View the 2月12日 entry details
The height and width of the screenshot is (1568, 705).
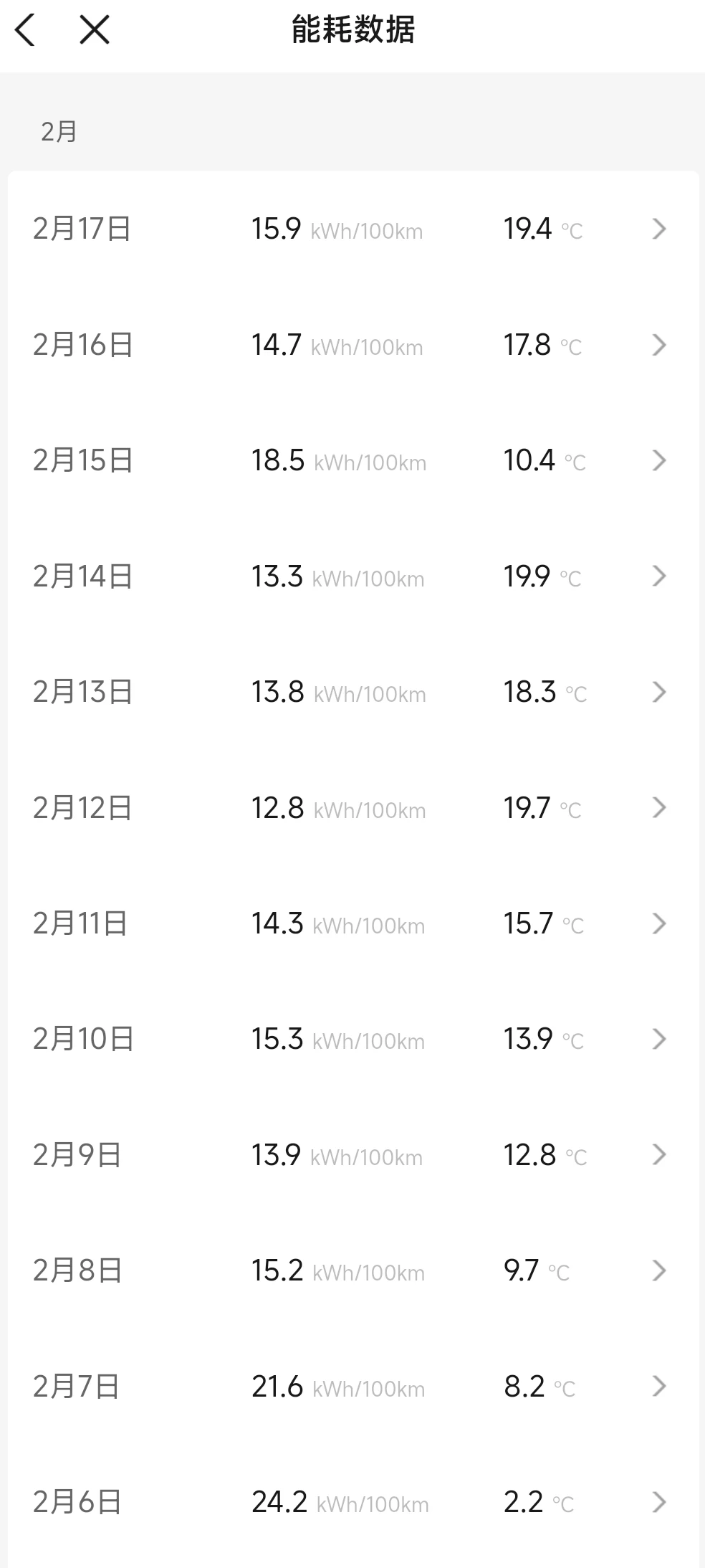click(352, 808)
